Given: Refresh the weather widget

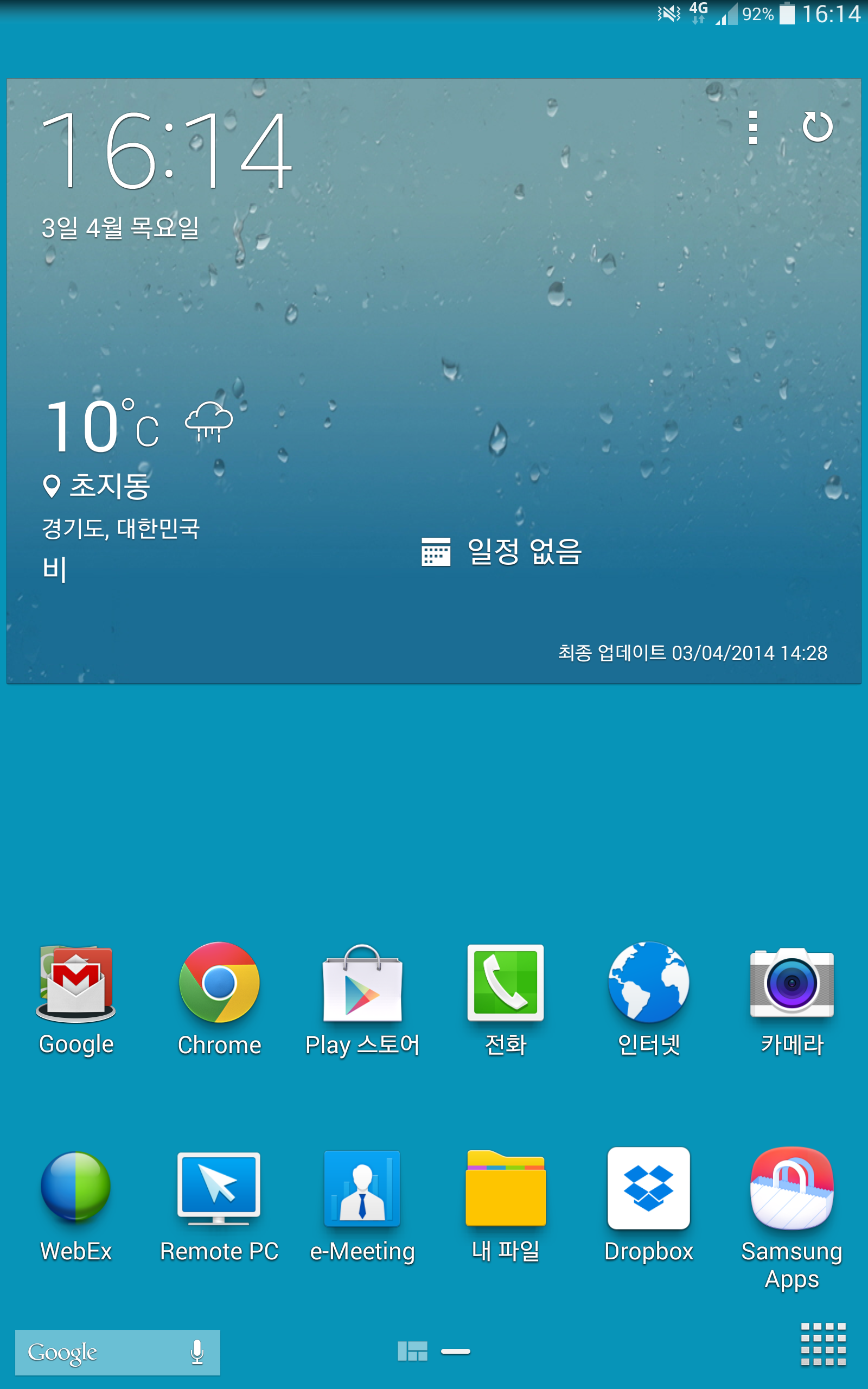Looking at the screenshot, I should point(817,127).
